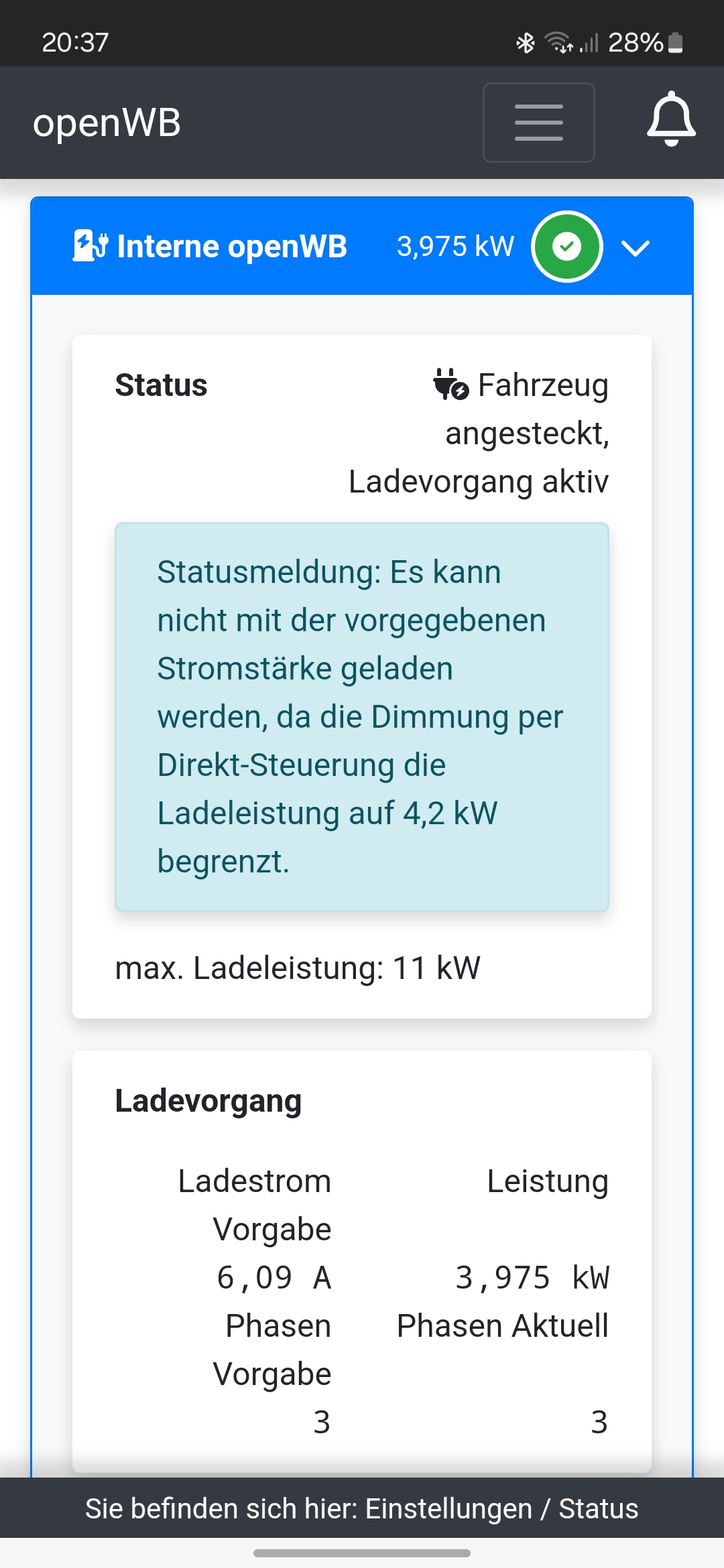Screen dimensions: 724x1568
Task: Tap the openWB title
Action: [x=107, y=123]
